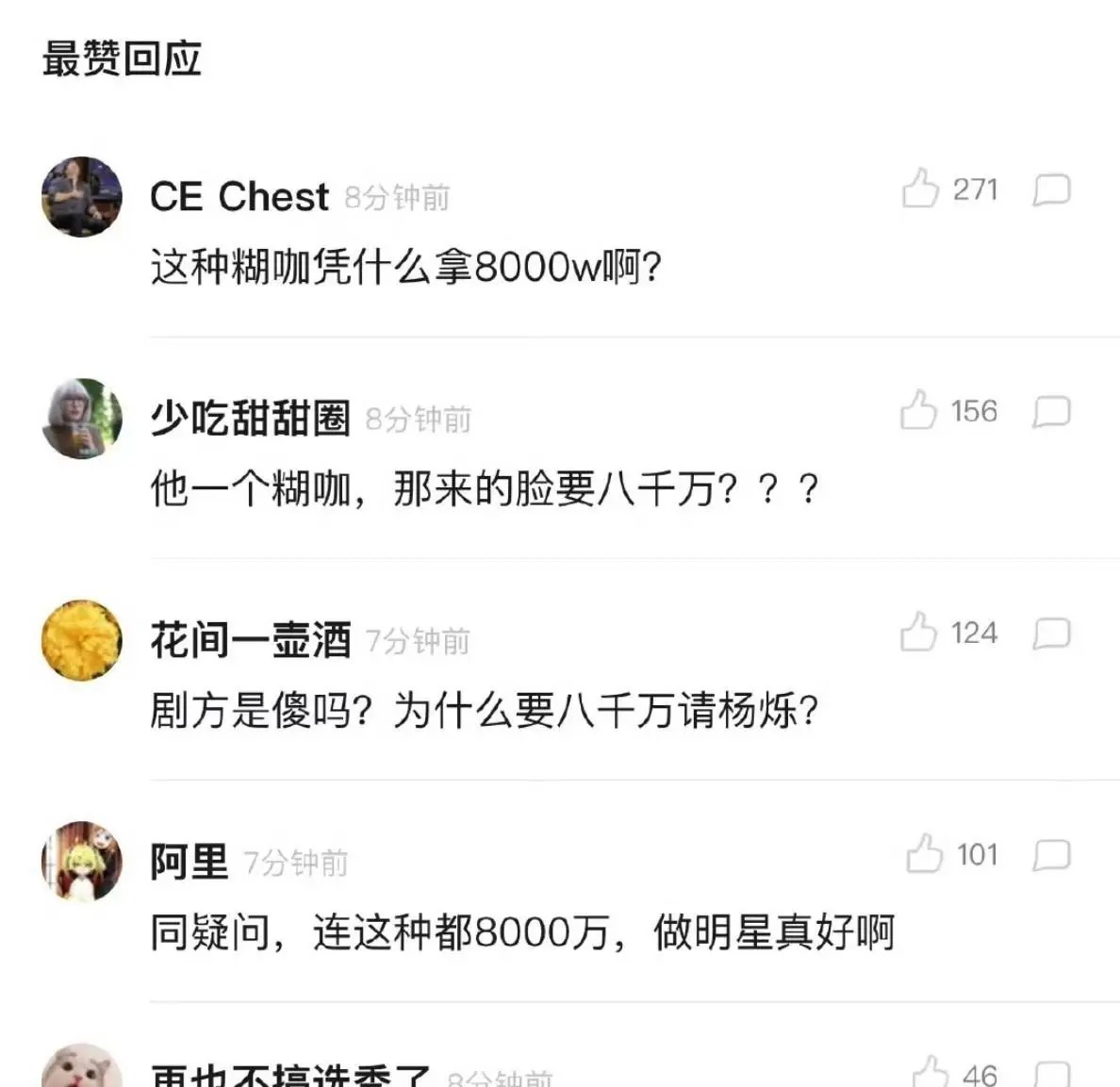Reply to 少吃甜甜圈's comment
1120x1087 pixels.
coord(1051,412)
